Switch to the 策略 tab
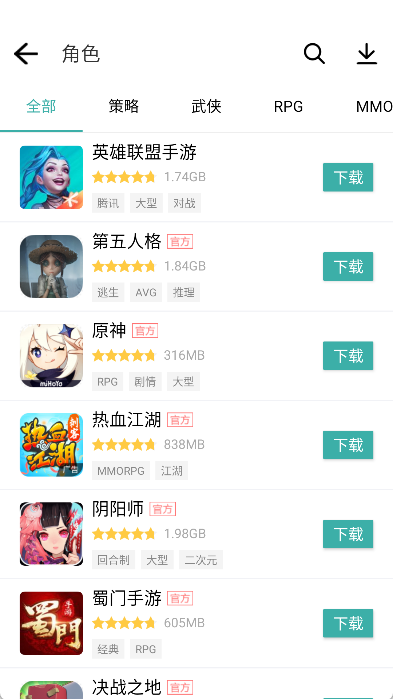This screenshot has width=393, height=699. 124,107
